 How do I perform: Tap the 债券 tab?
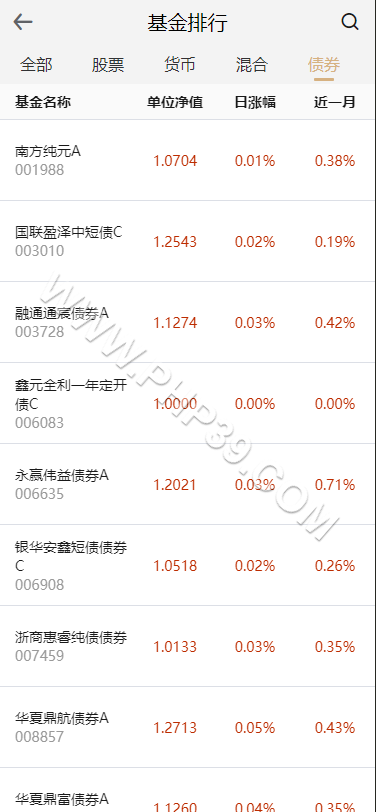coord(324,65)
